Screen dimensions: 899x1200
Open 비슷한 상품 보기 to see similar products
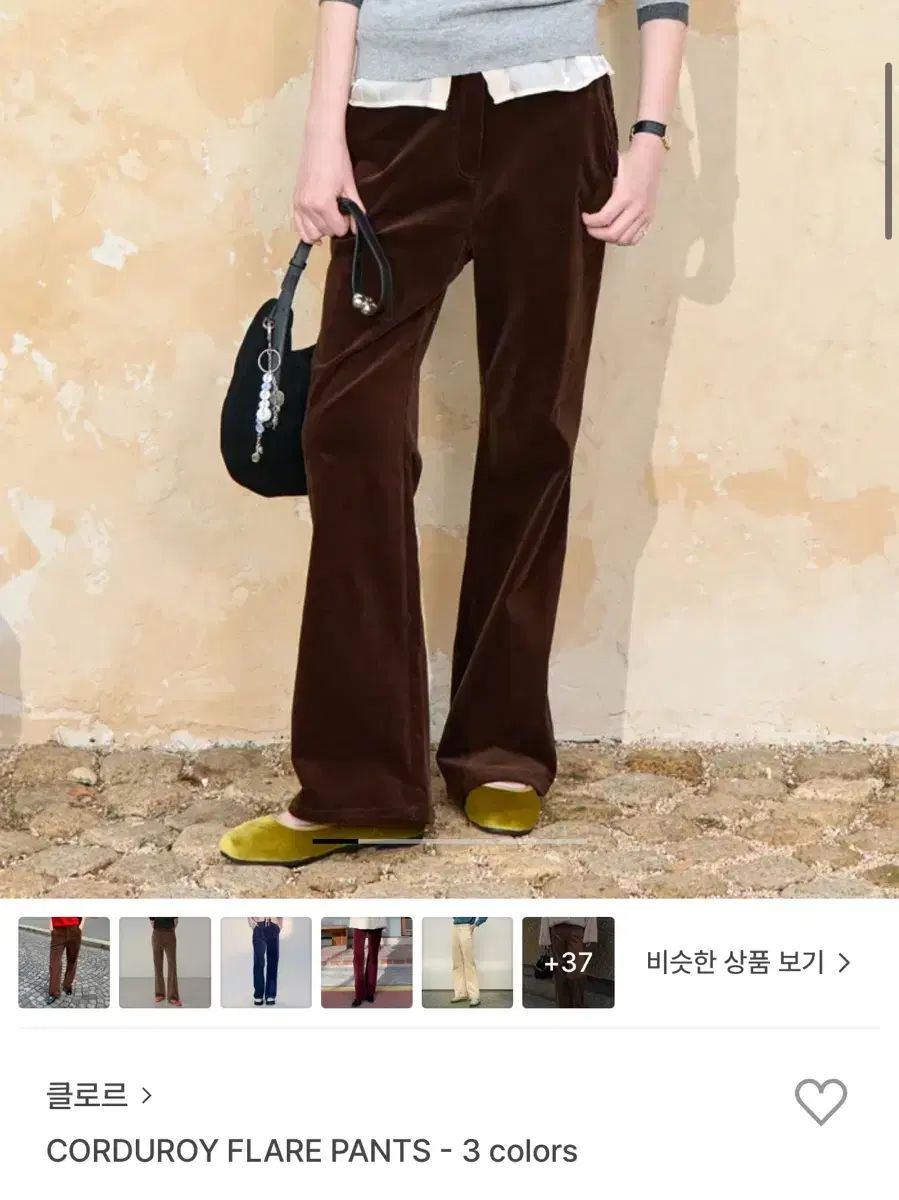[x=748, y=962]
